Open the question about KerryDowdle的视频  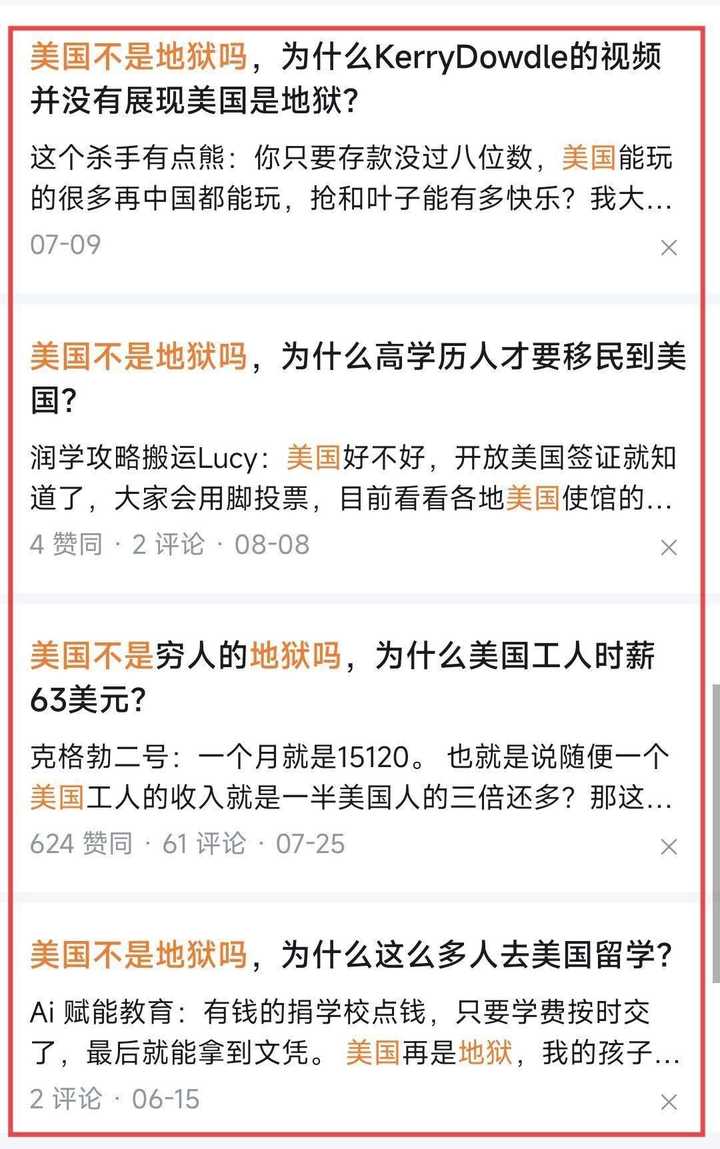tap(345, 79)
